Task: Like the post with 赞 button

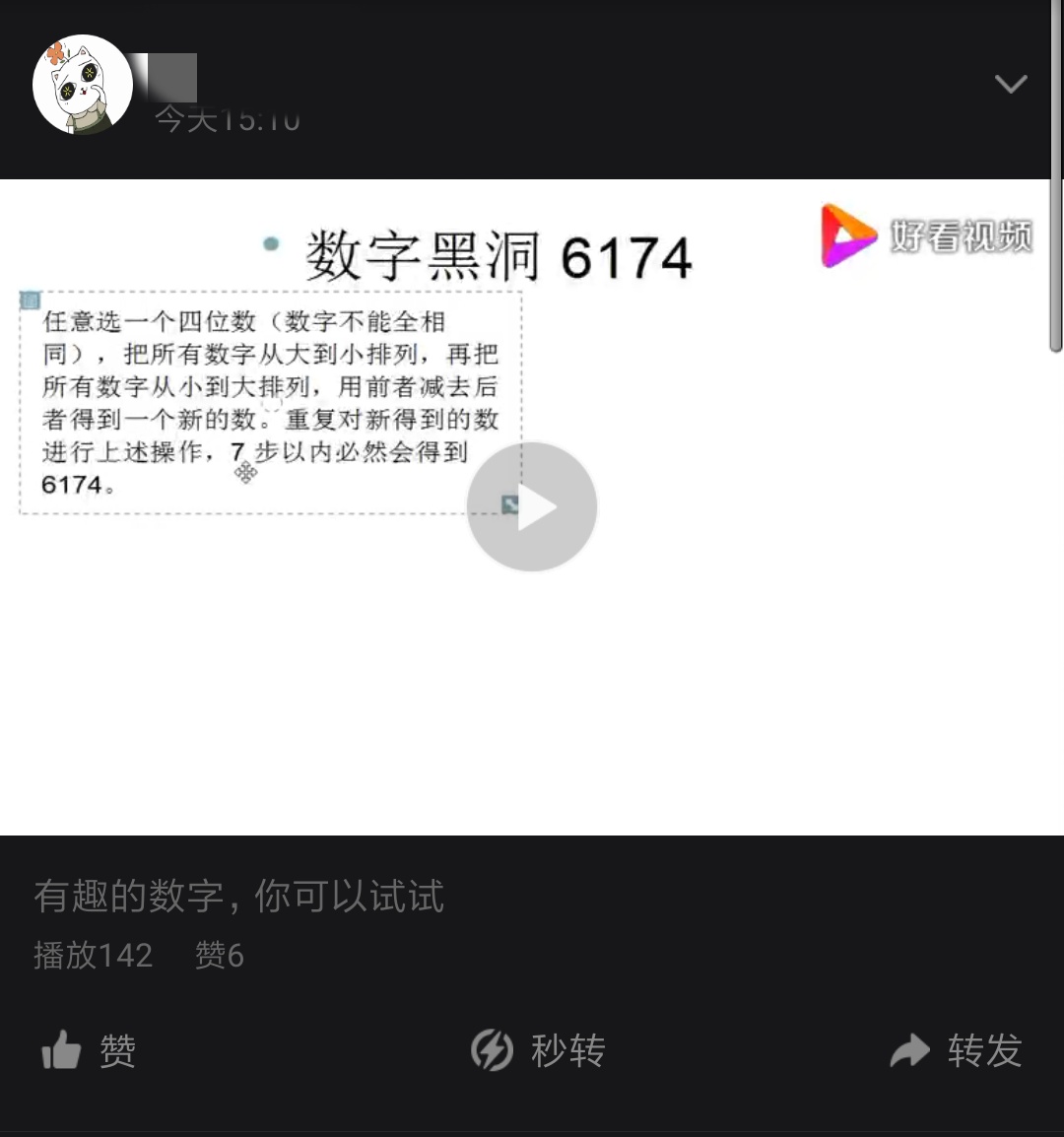Action: (89, 1051)
